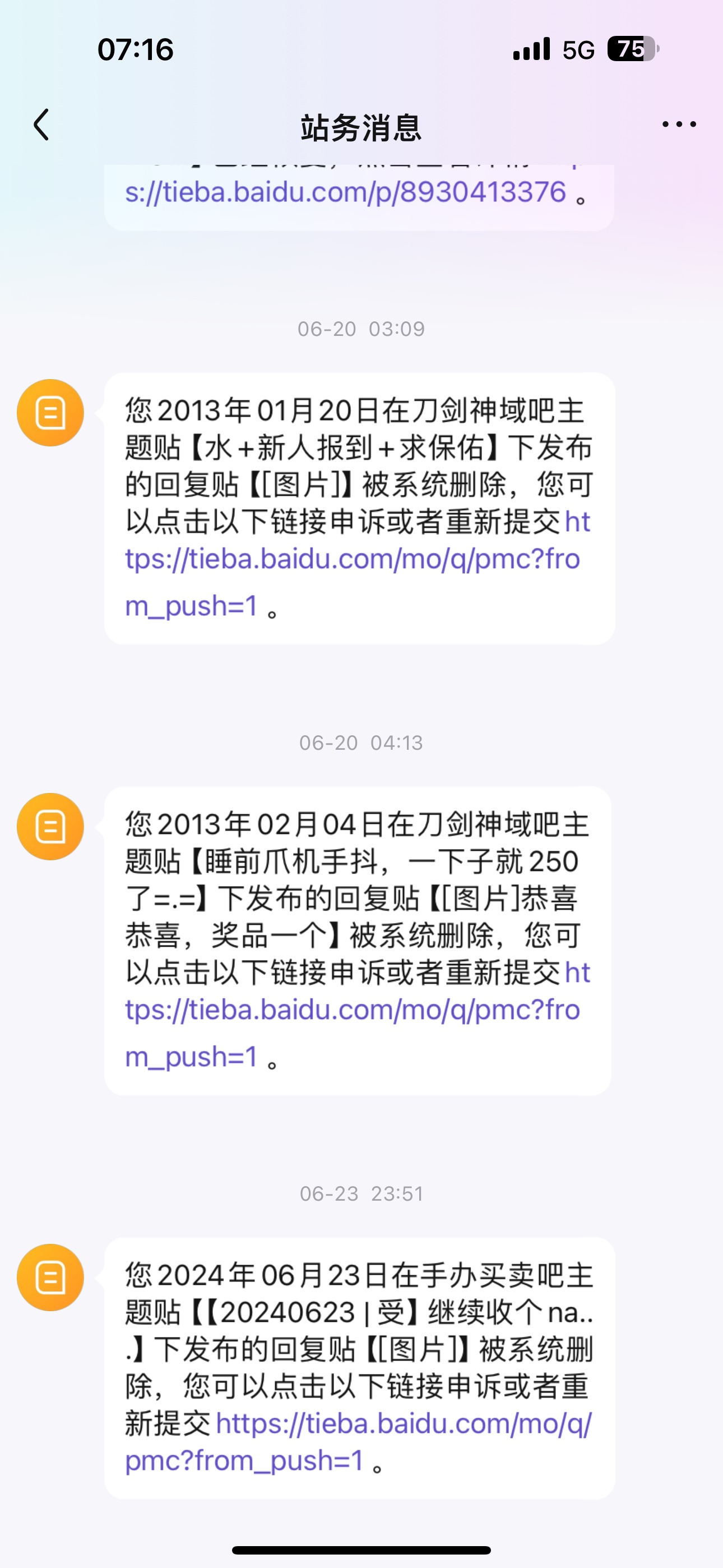Tap the sender avatar beside 06-23 23:51 message
The image size is (723, 1568).
(50, 1277)
